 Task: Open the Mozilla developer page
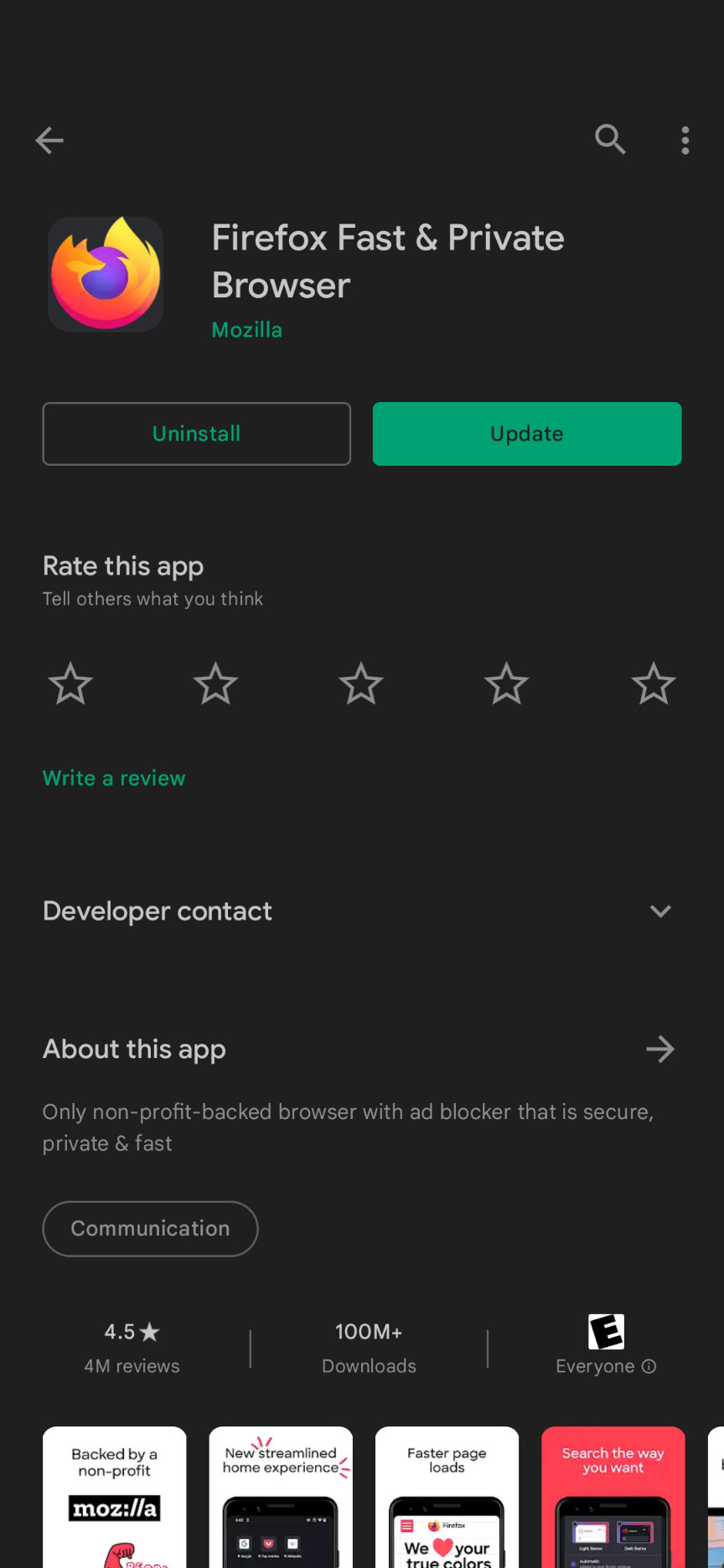coord(246,330)
